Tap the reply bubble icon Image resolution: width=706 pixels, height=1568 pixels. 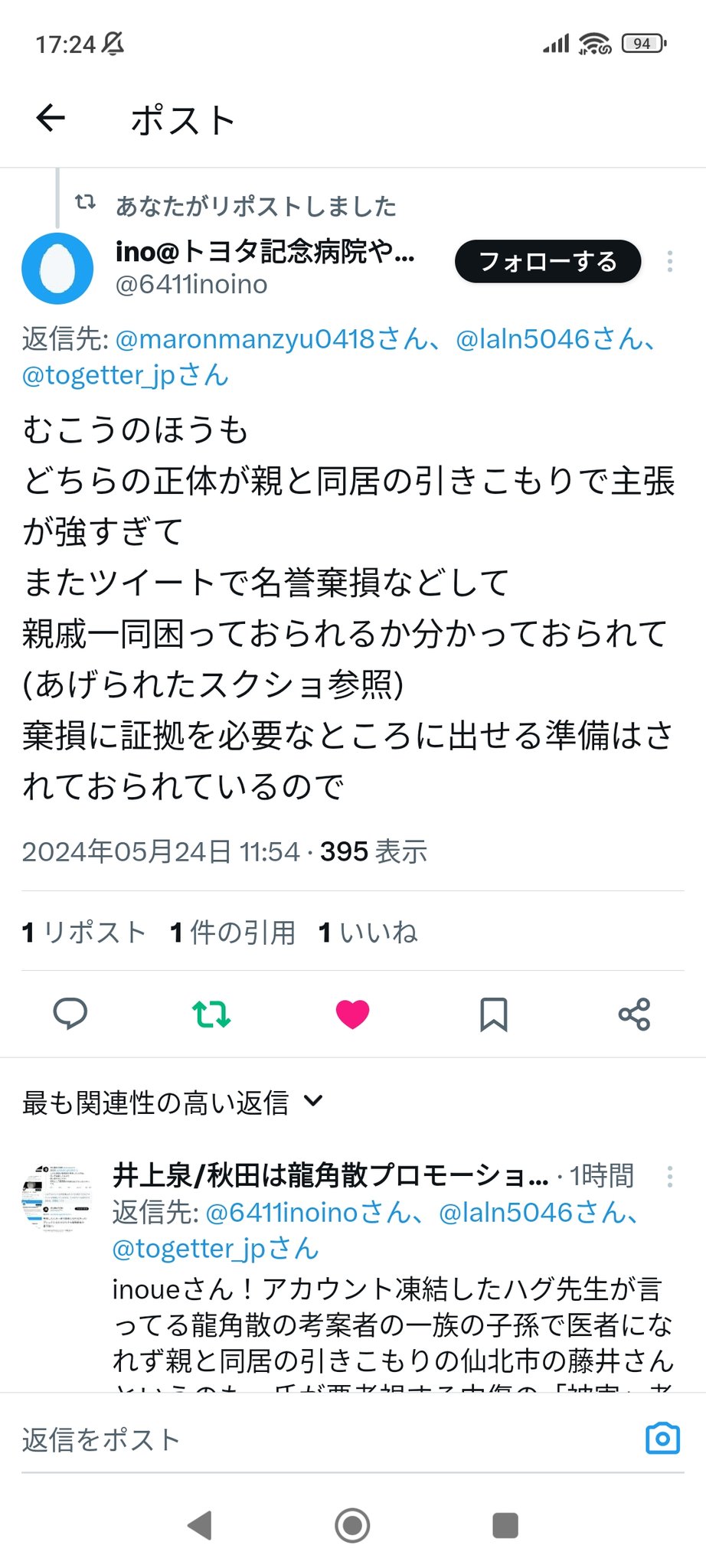pos(70,1014)
